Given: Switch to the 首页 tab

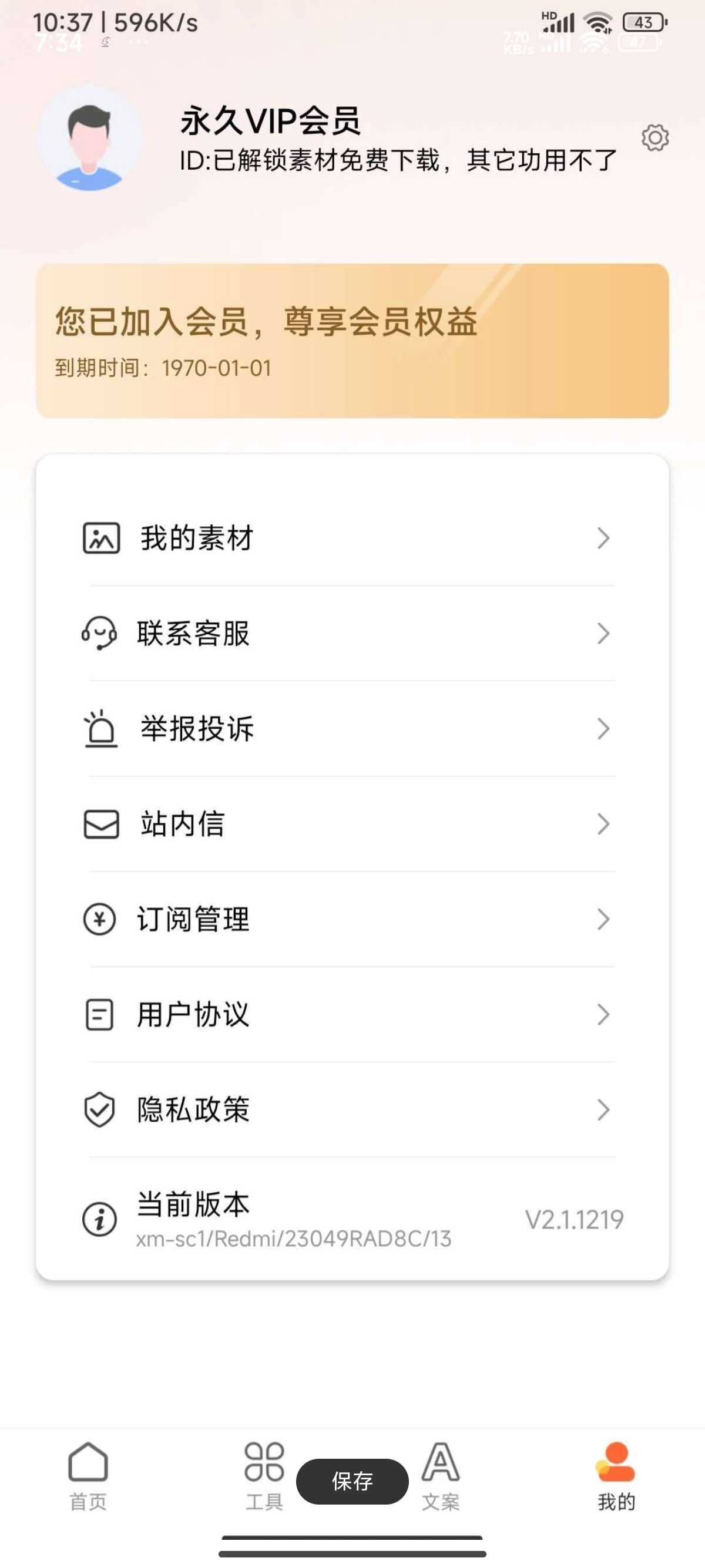Looking at the screenshot, I should coord(88,1476).
